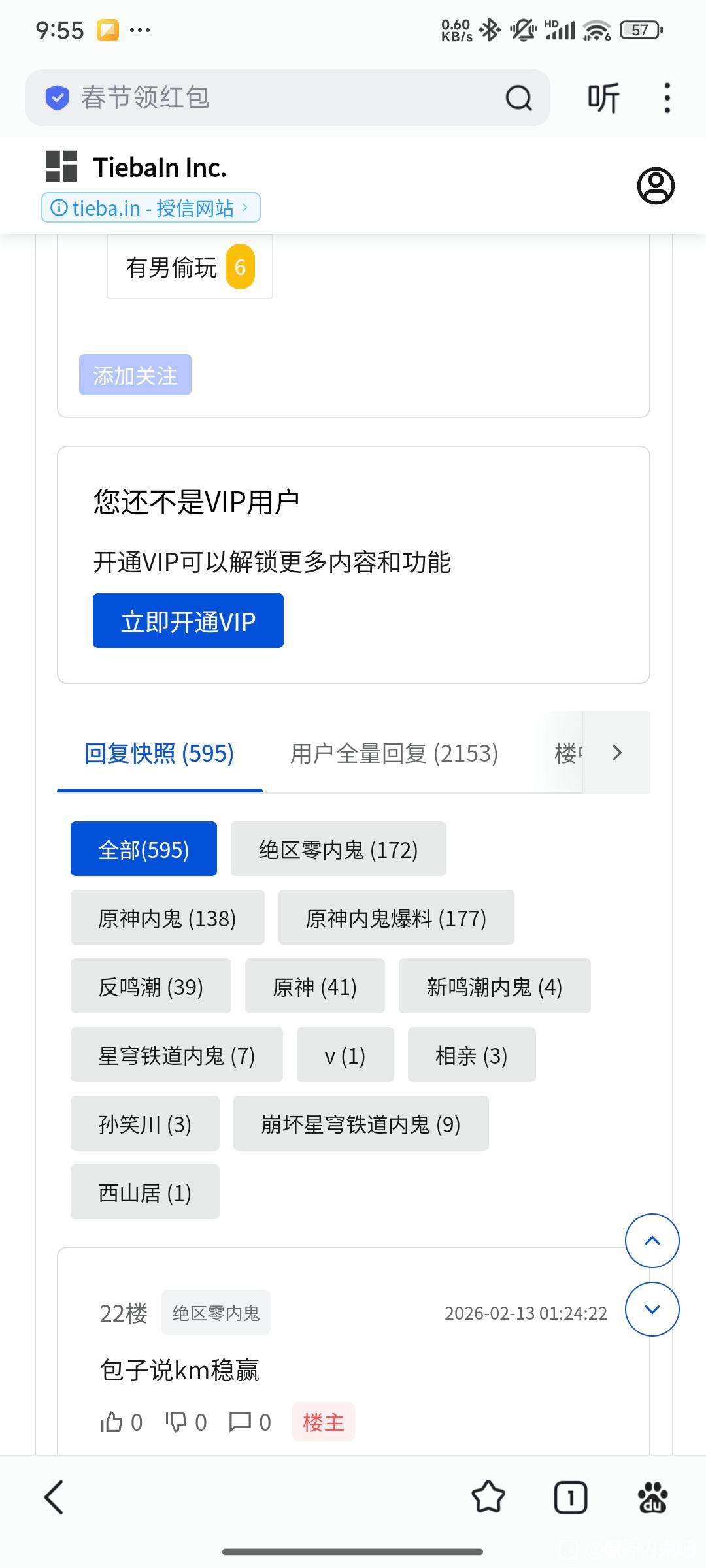Screen dimensions: 706x1568
Task: Select the 绝区零内鬼 (172) filter chip
Action: (338, 849)
